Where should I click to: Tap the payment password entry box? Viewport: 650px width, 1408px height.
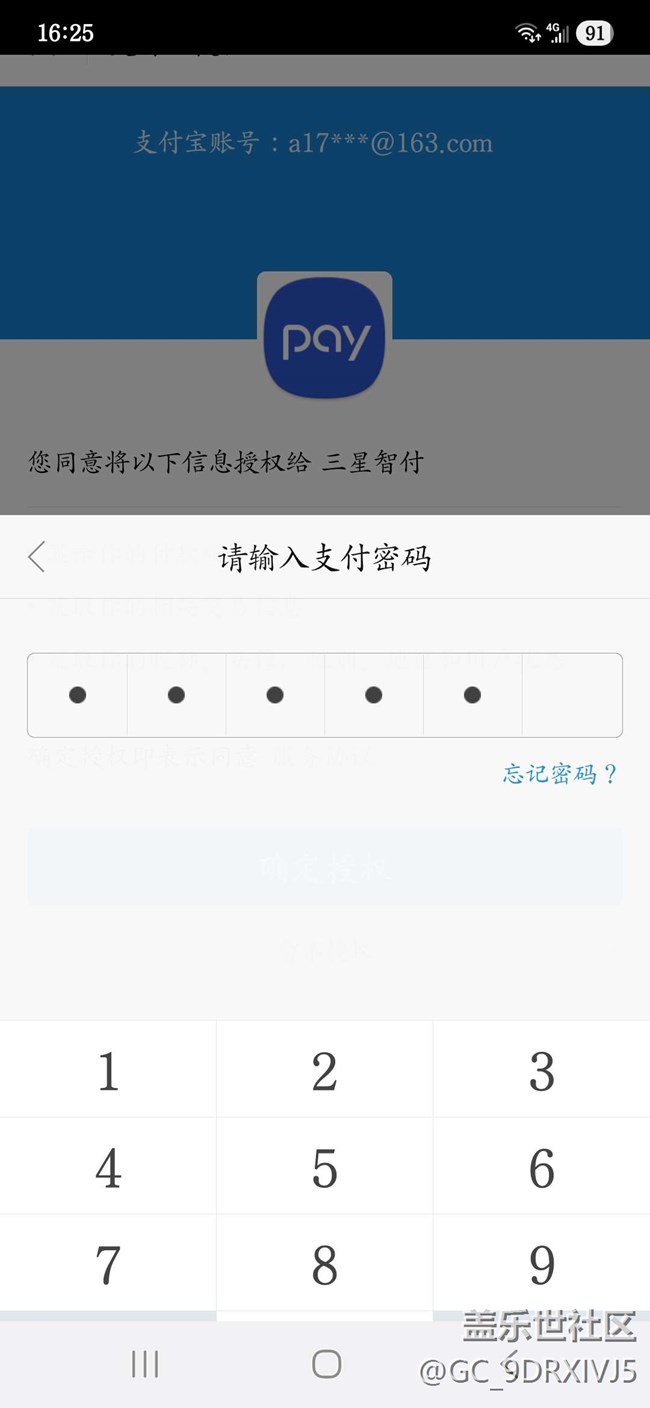point(325,695)
